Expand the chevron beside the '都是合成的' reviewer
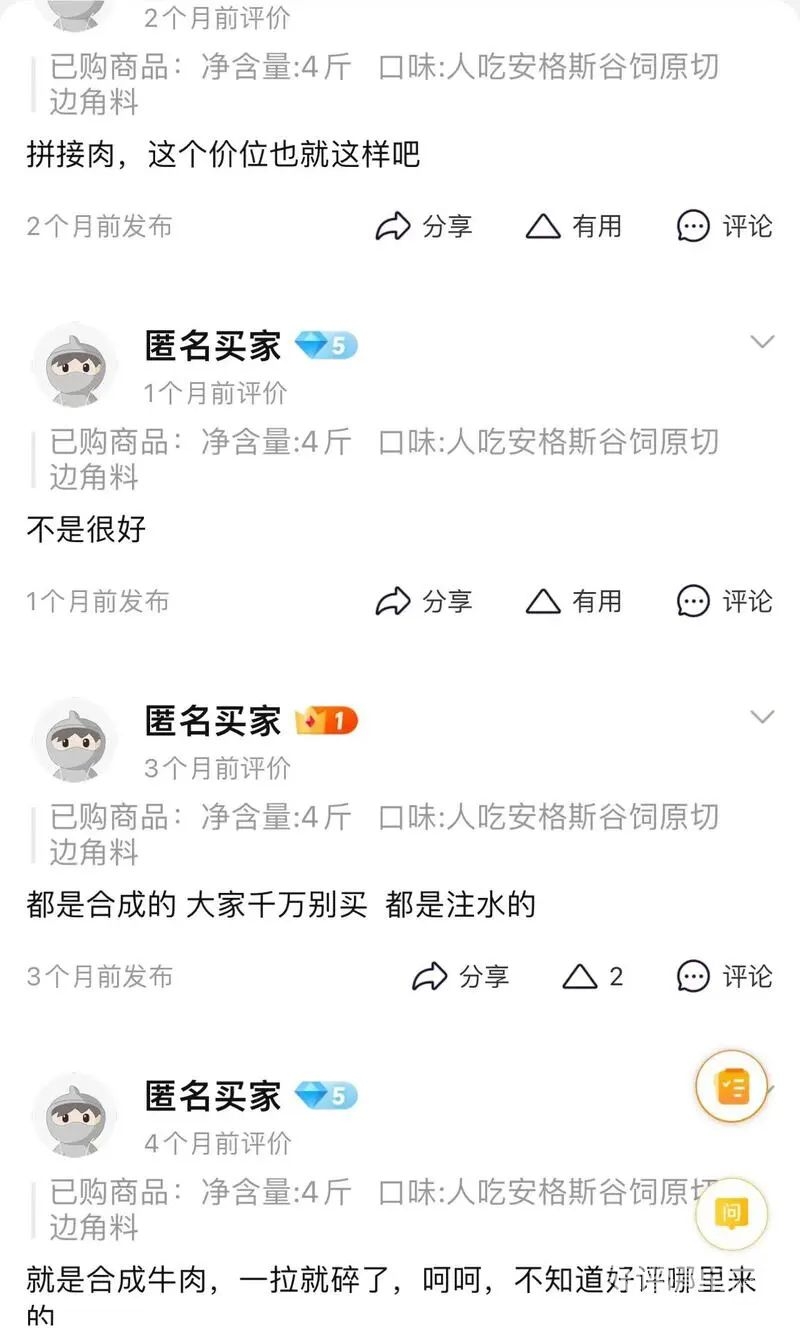 pyautogui.click(x=762, y=717)
